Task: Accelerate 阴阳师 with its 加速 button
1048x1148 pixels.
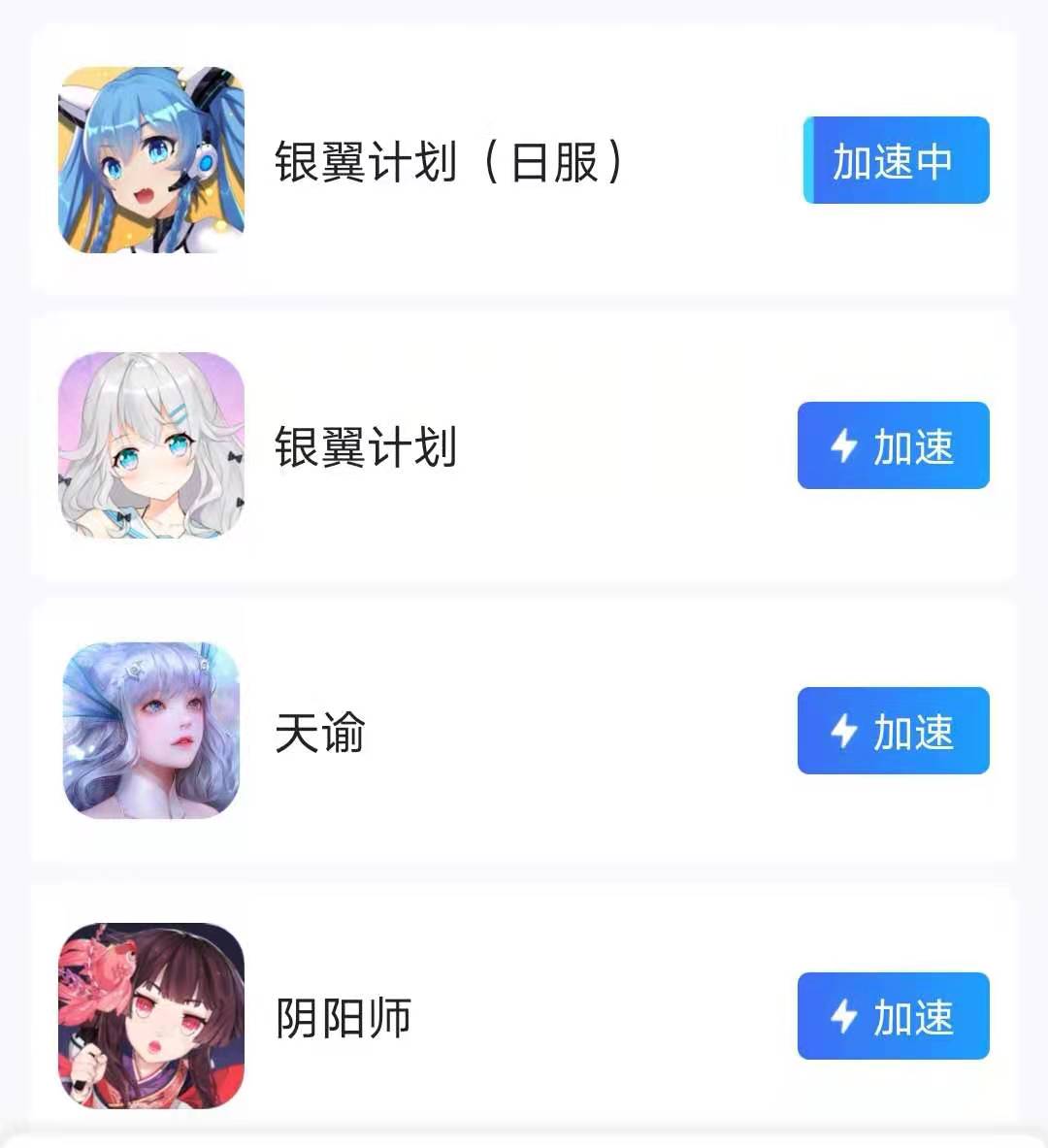Action: click(893, 1016)
